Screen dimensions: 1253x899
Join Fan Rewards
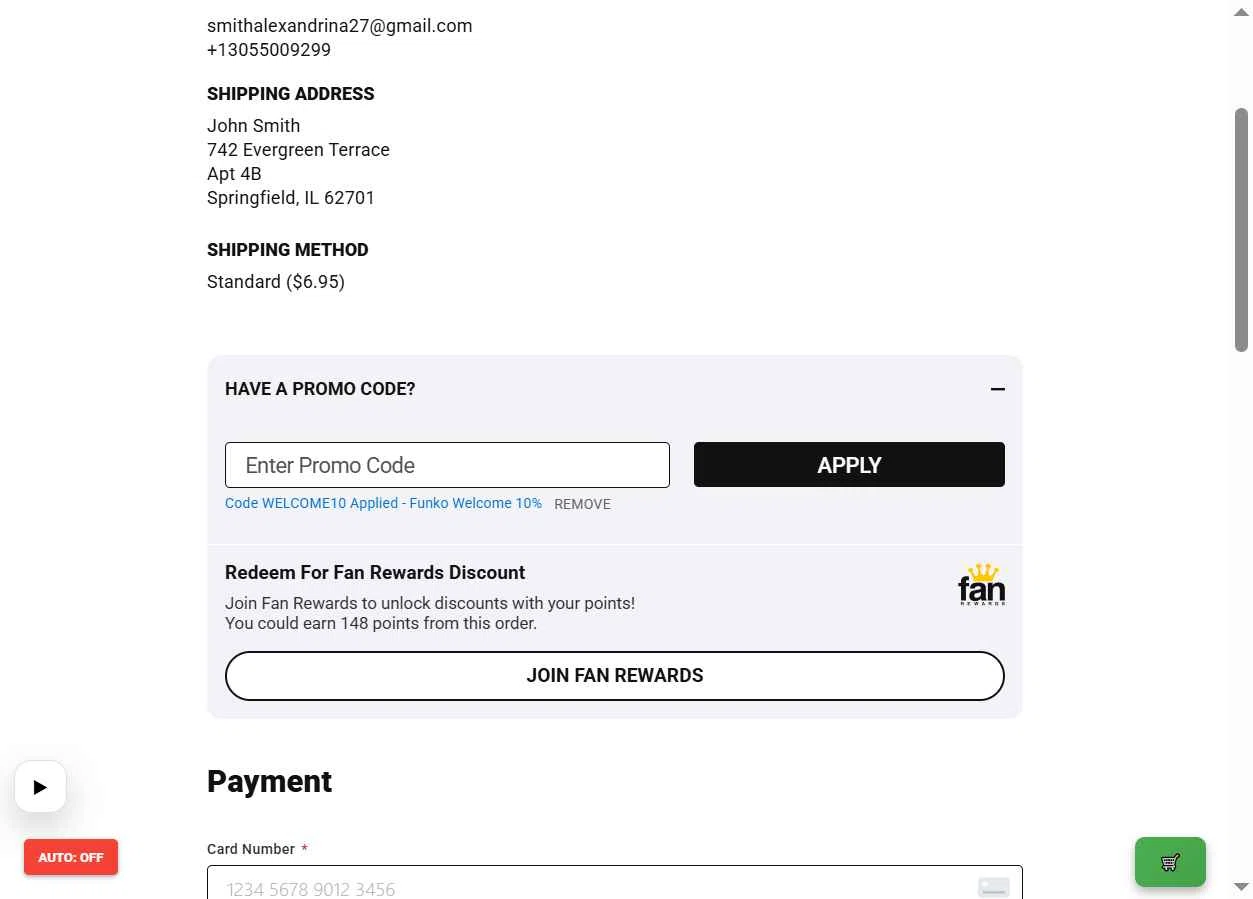614,676
